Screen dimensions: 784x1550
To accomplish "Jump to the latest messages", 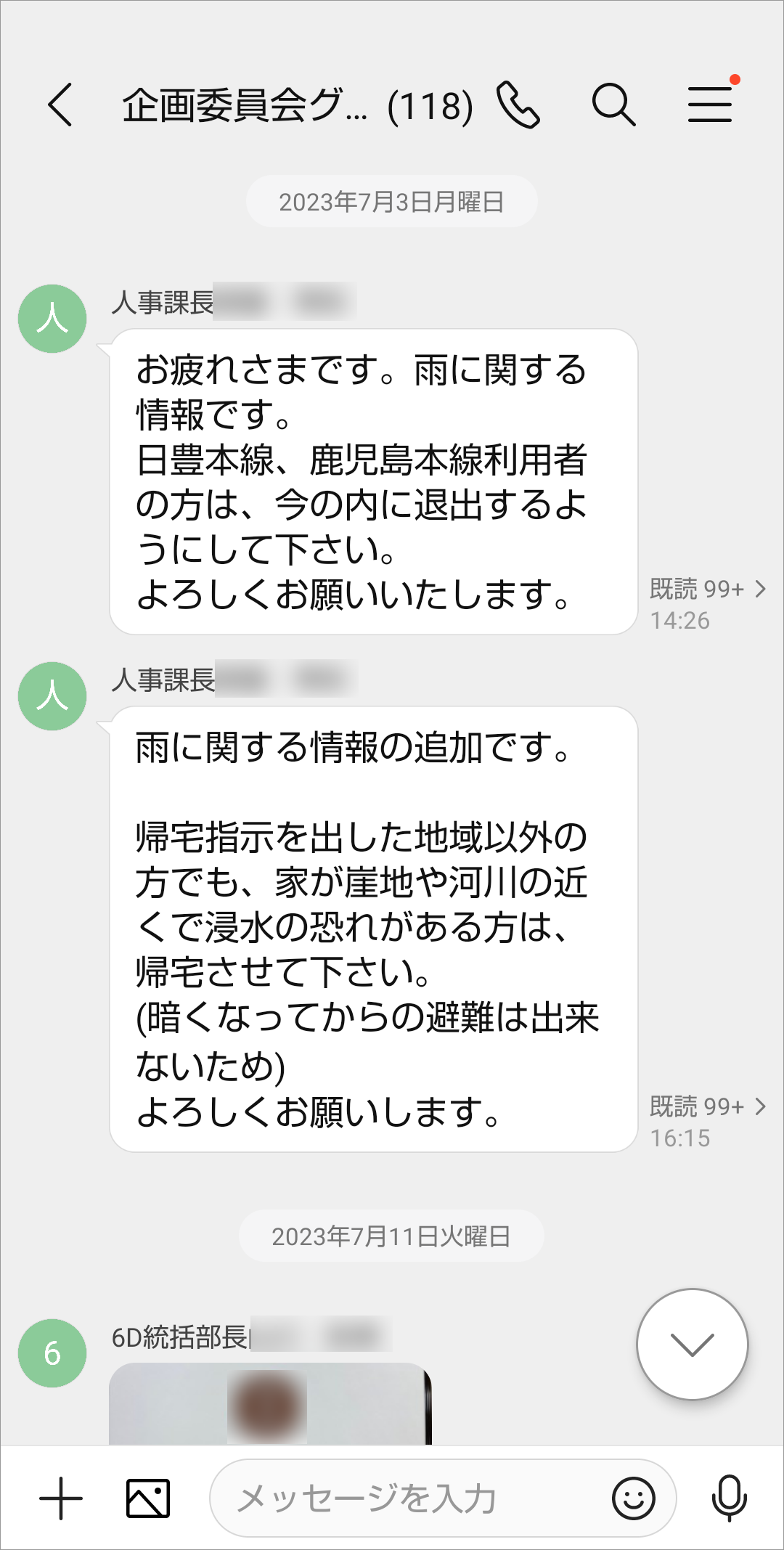I will [692, 1344].
